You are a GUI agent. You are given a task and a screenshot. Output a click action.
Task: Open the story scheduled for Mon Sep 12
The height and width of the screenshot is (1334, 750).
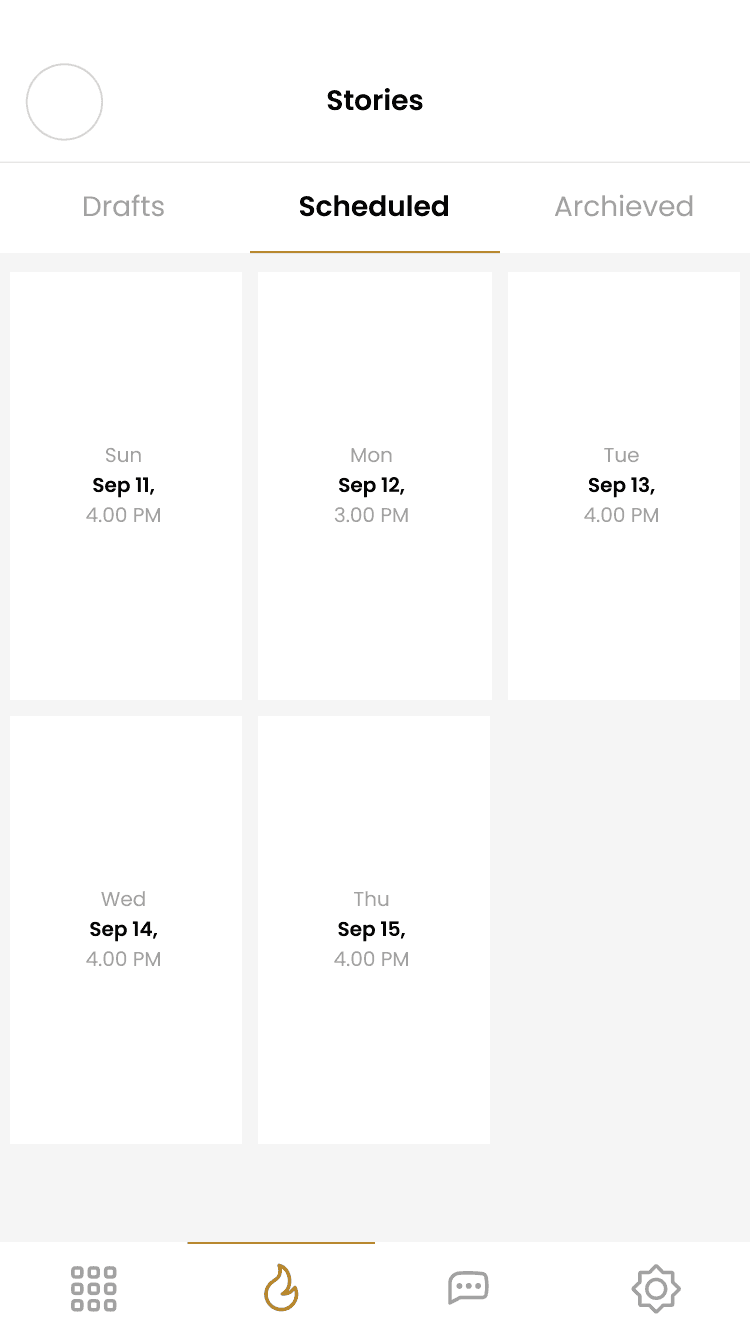click(x=374, y=486)
